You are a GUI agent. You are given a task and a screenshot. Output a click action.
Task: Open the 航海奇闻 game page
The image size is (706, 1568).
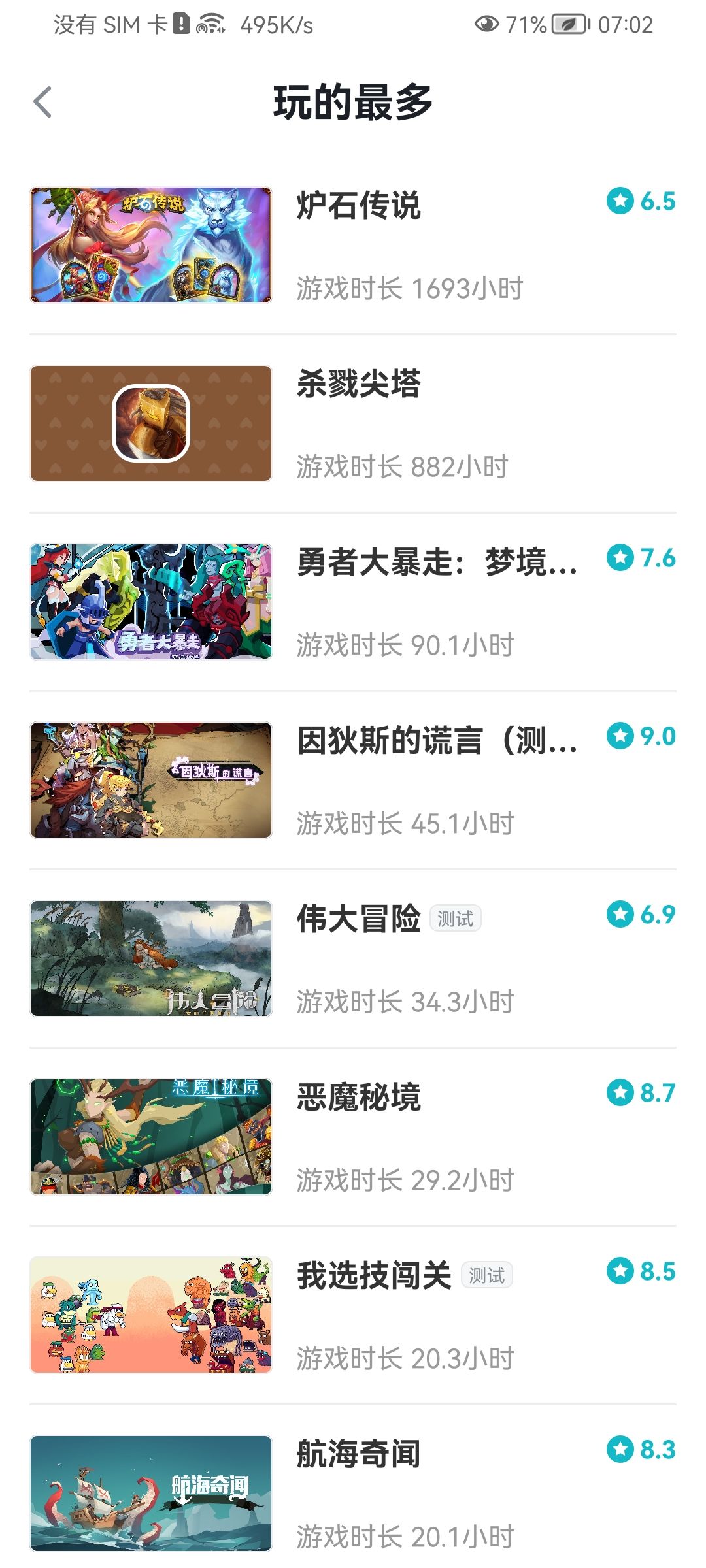pyautogui.click(x=353, y=1493)
